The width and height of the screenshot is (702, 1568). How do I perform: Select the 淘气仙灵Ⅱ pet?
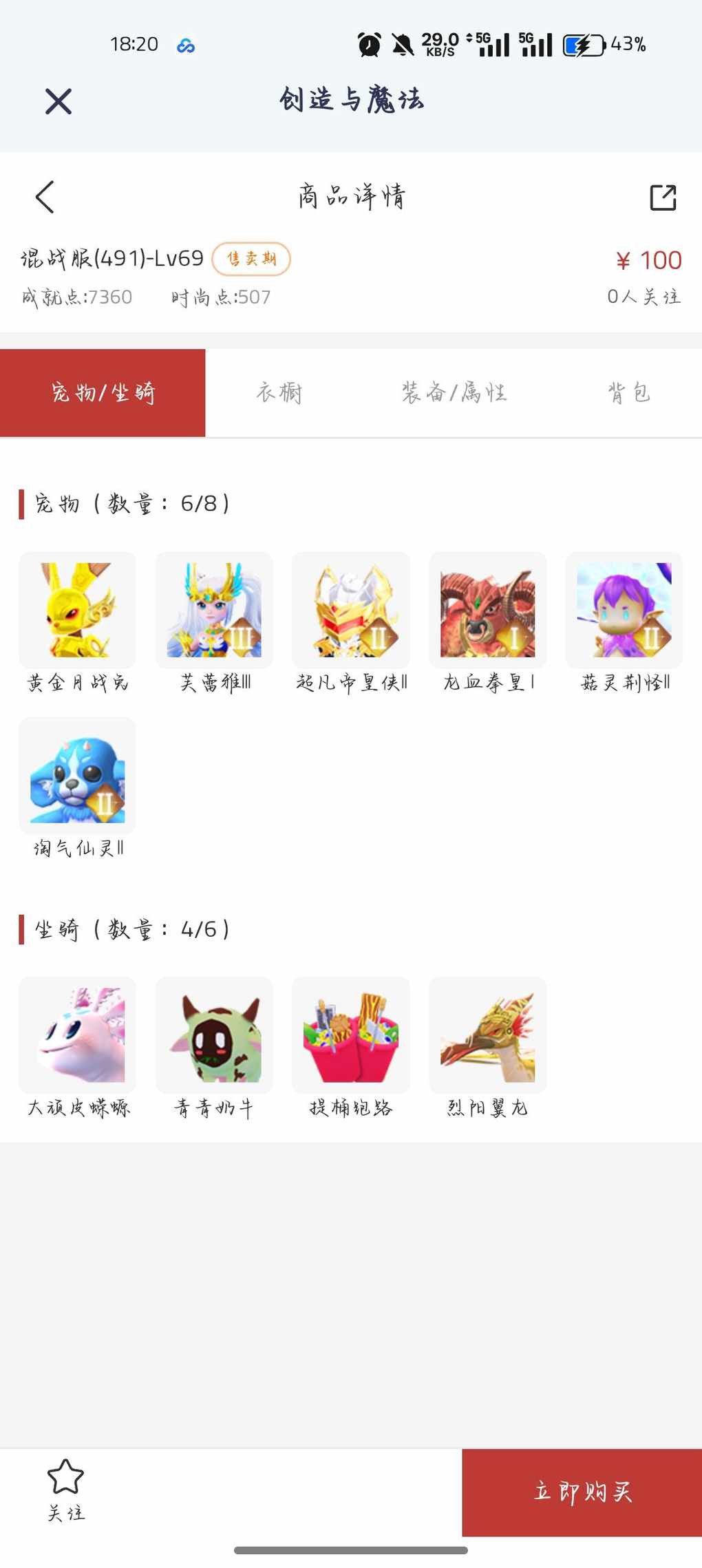coord(78,776)
